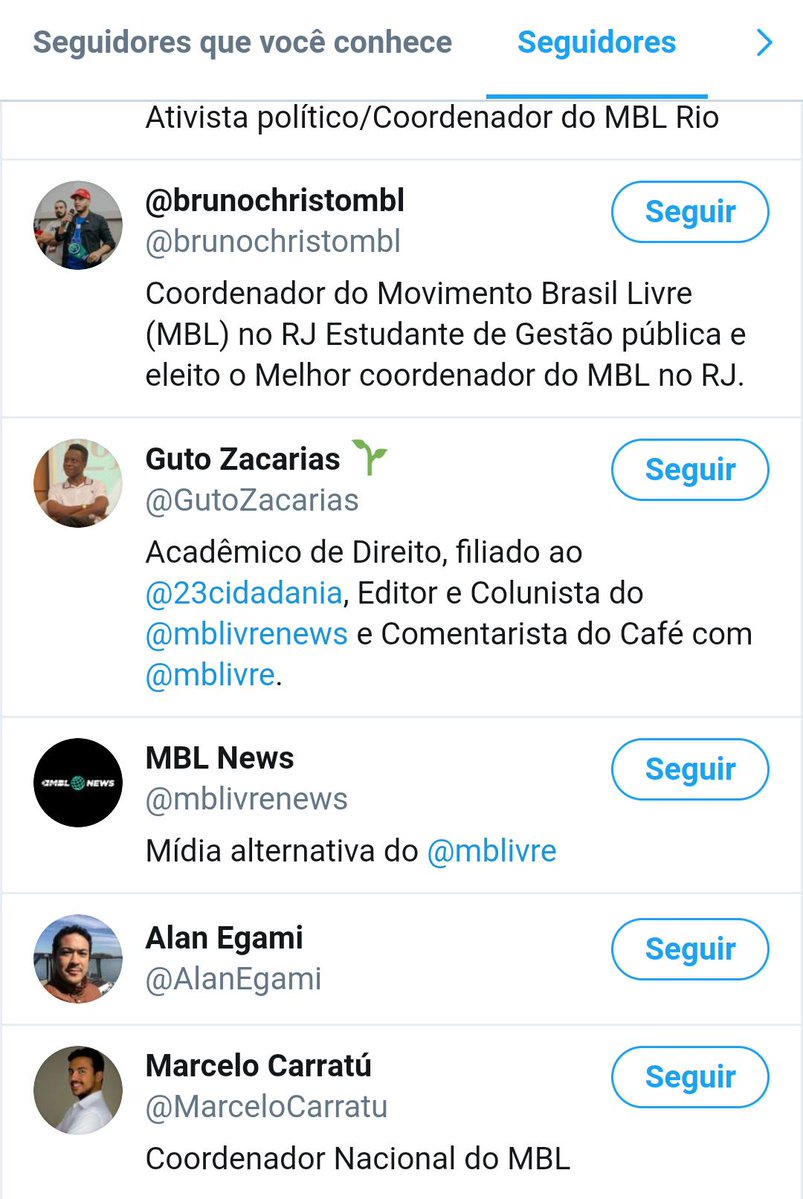This screenshot has height=1199, width=803.
Task: Select the Seguidores tab
Action: tap(596, 43)
